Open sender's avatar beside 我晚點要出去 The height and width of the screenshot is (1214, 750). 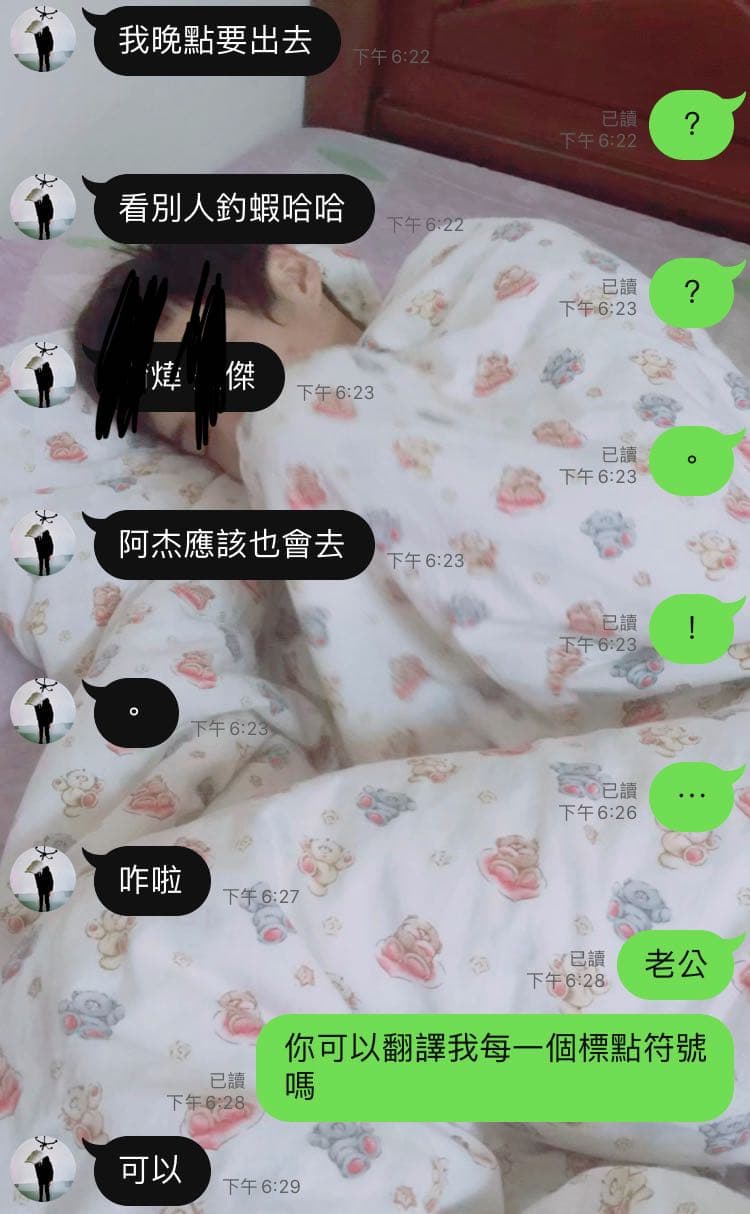43,40
